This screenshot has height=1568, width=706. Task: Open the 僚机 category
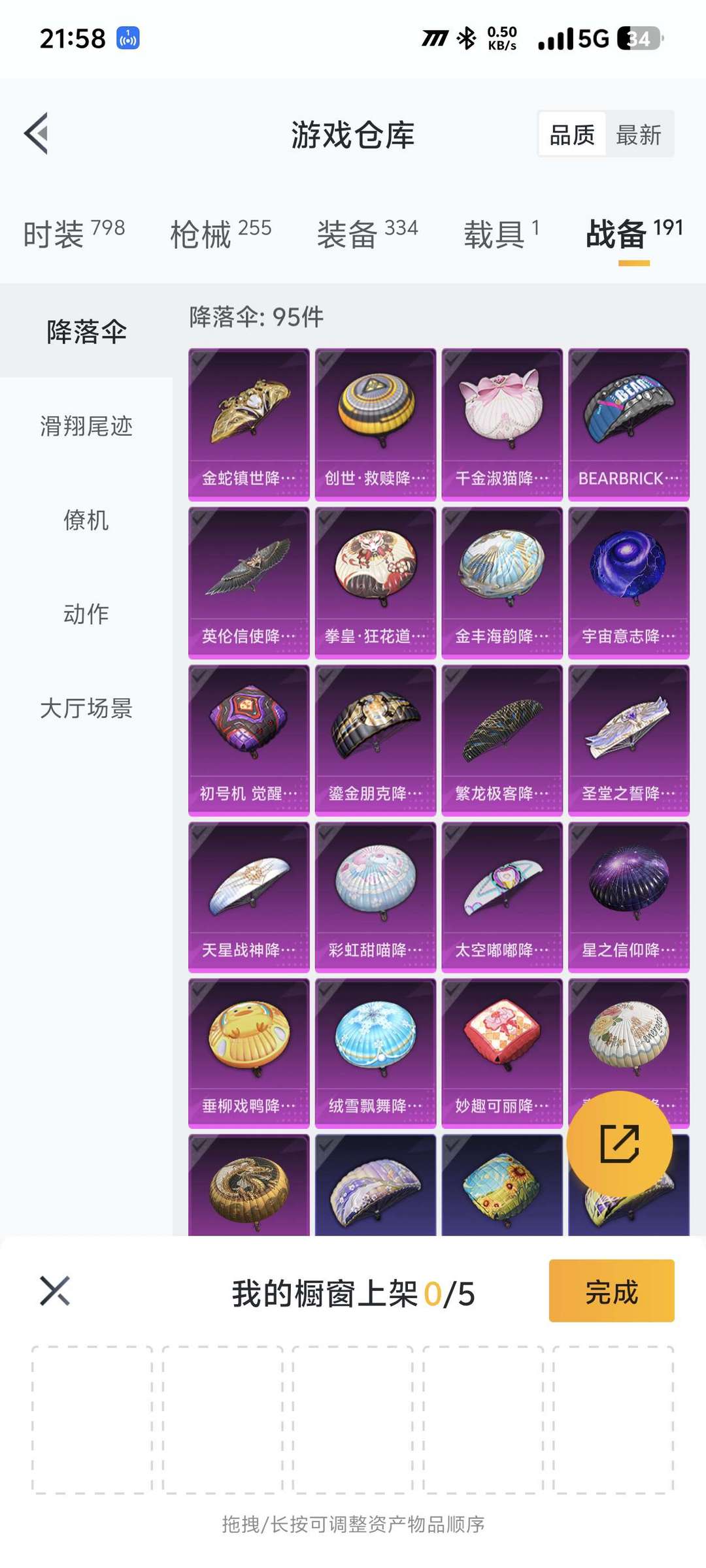(x=86, y=520)
